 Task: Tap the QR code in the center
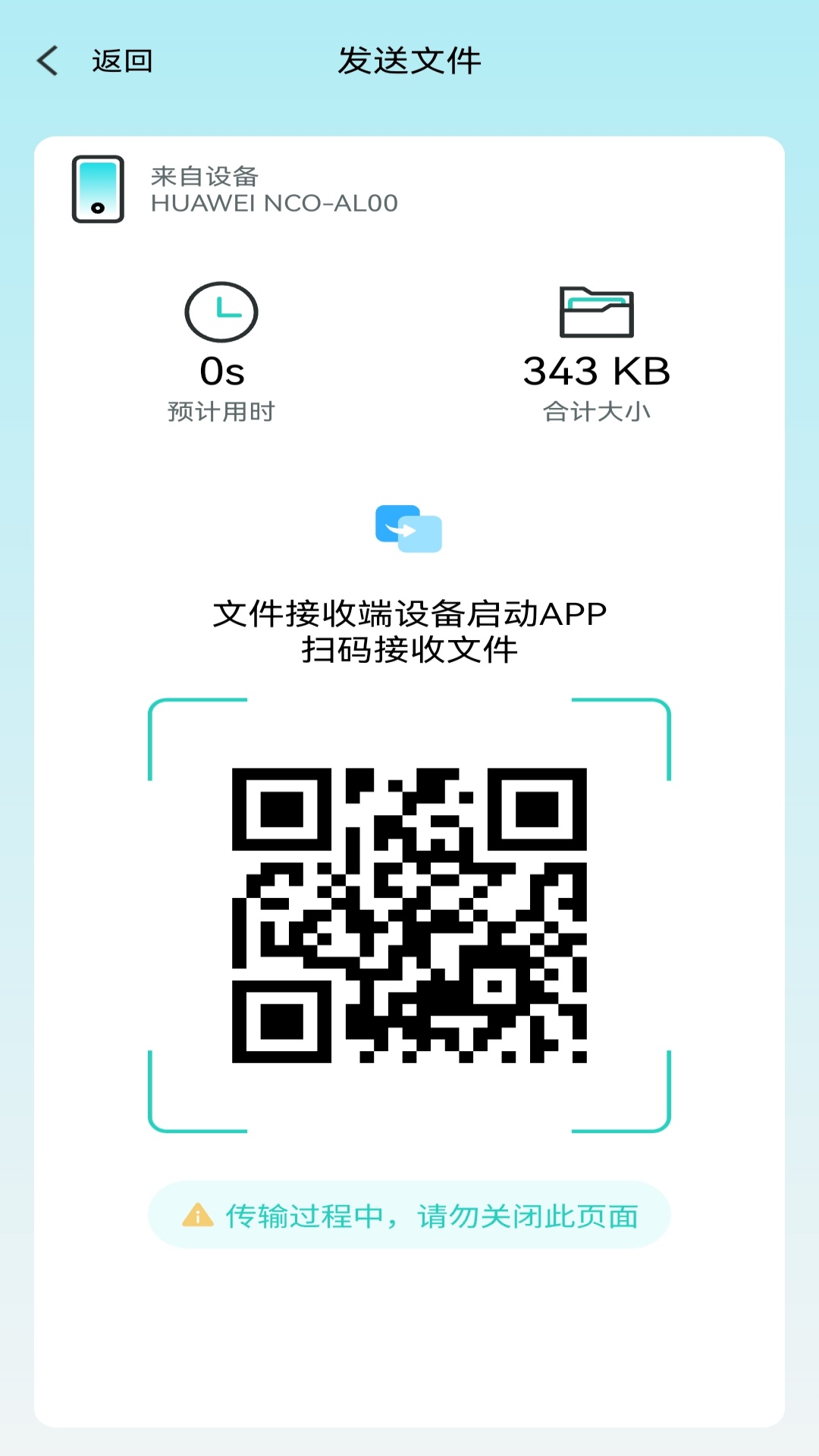pos(409,918)
